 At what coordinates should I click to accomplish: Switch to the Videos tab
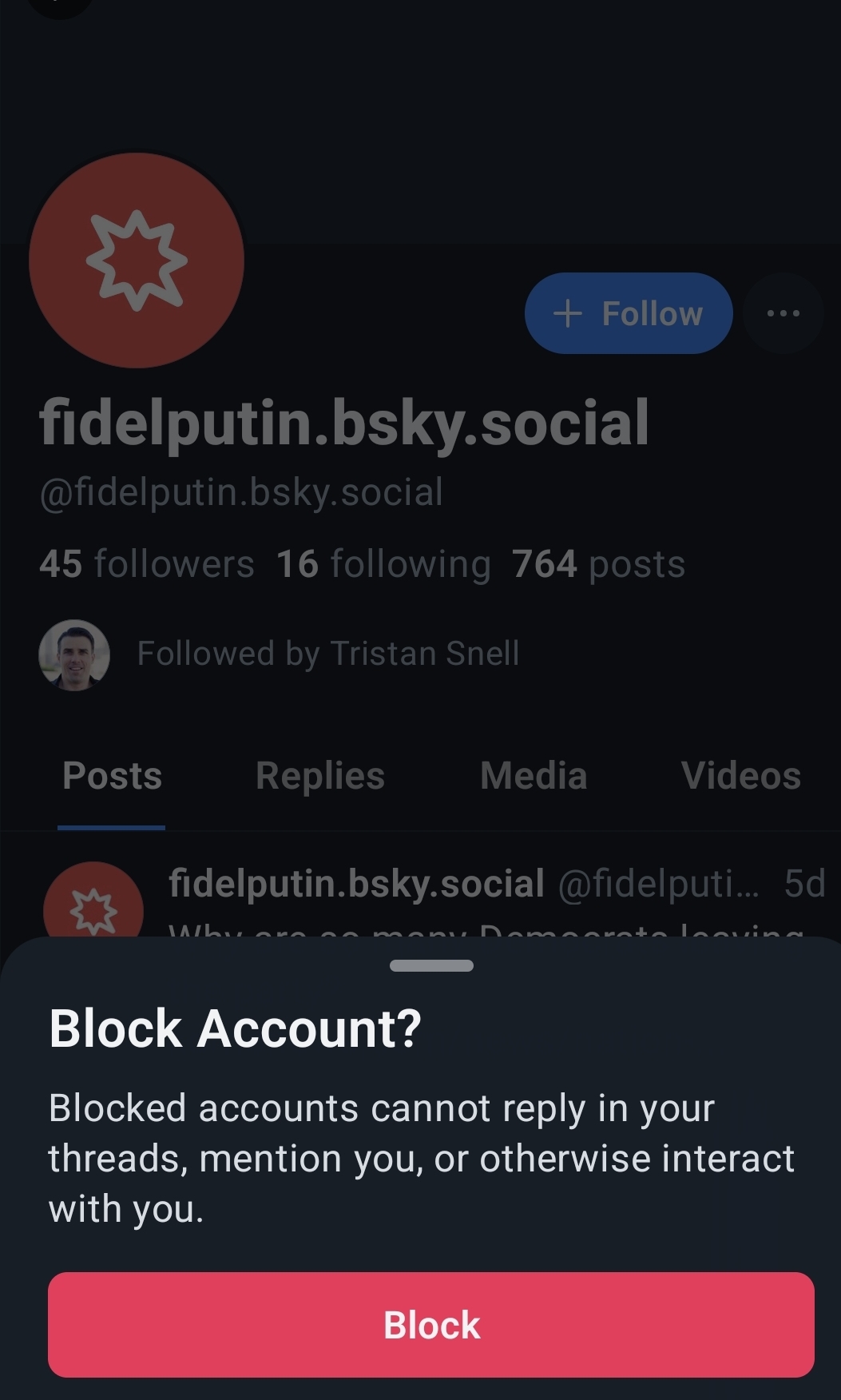click(x=740, y=775)
